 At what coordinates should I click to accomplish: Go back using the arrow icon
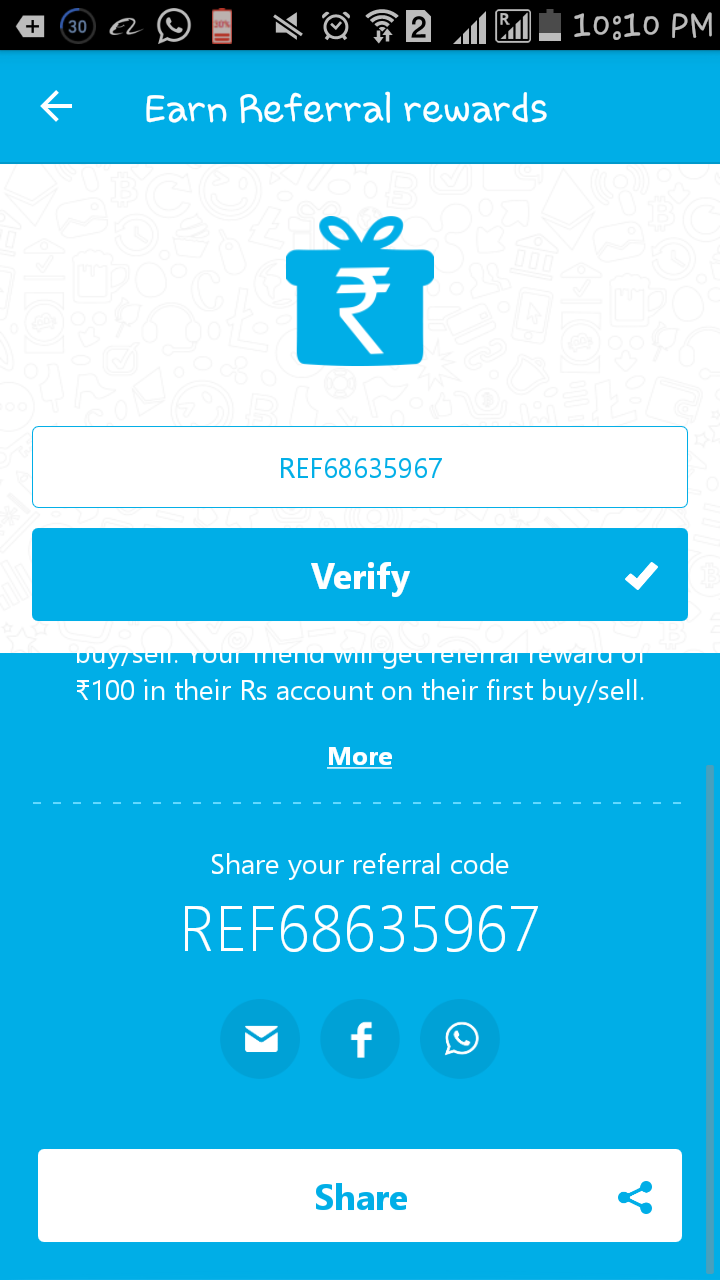point(56,107)
